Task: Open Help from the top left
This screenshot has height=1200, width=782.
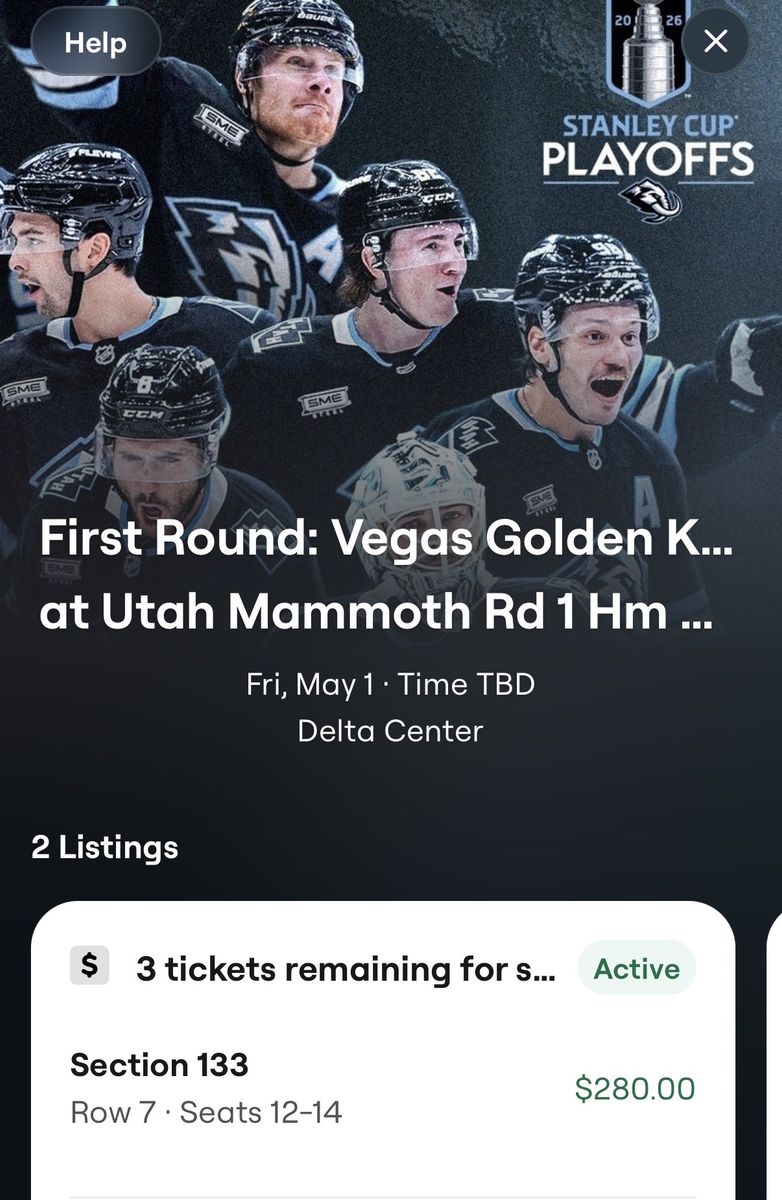Action: click(x=94, y=43)
